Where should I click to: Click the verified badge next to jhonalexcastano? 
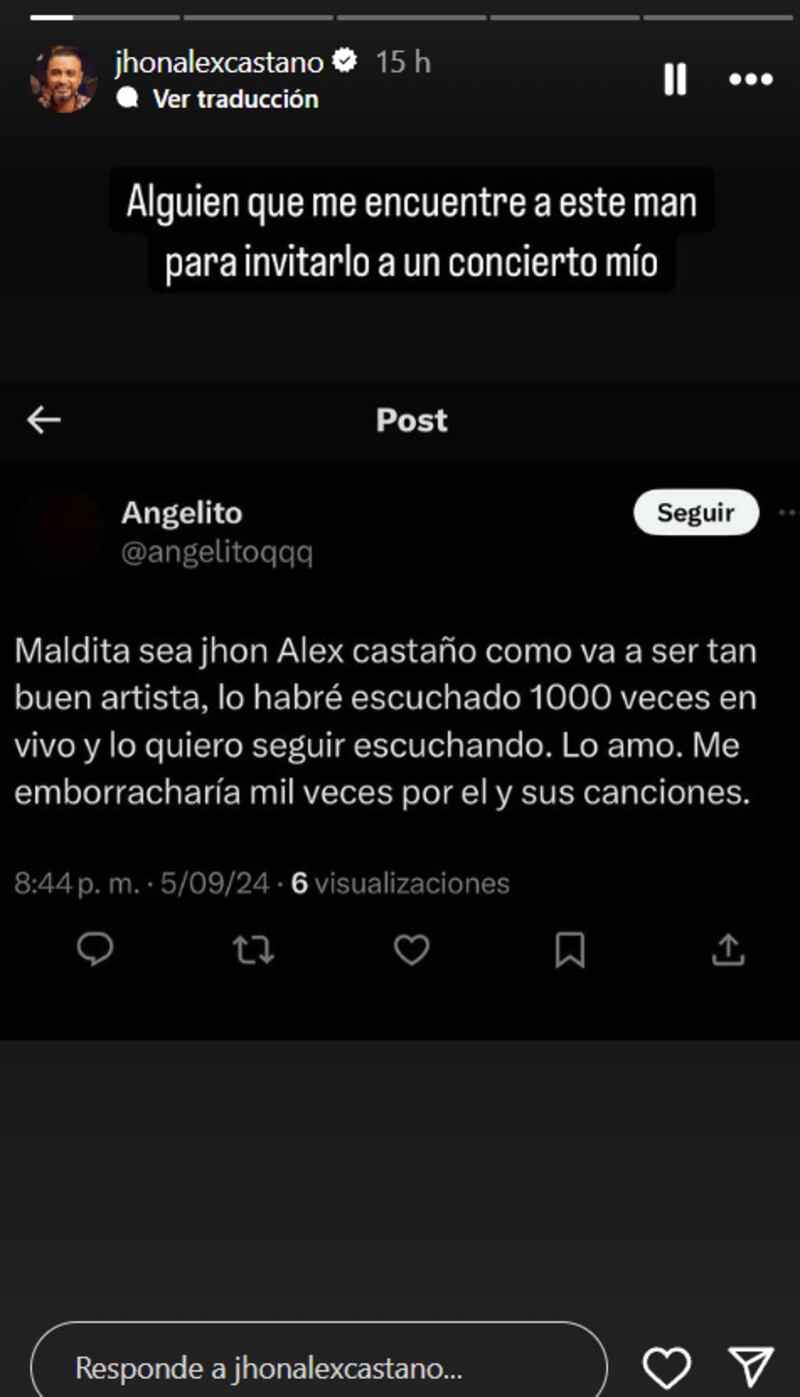pyautogui.click(x=345, y=60)
